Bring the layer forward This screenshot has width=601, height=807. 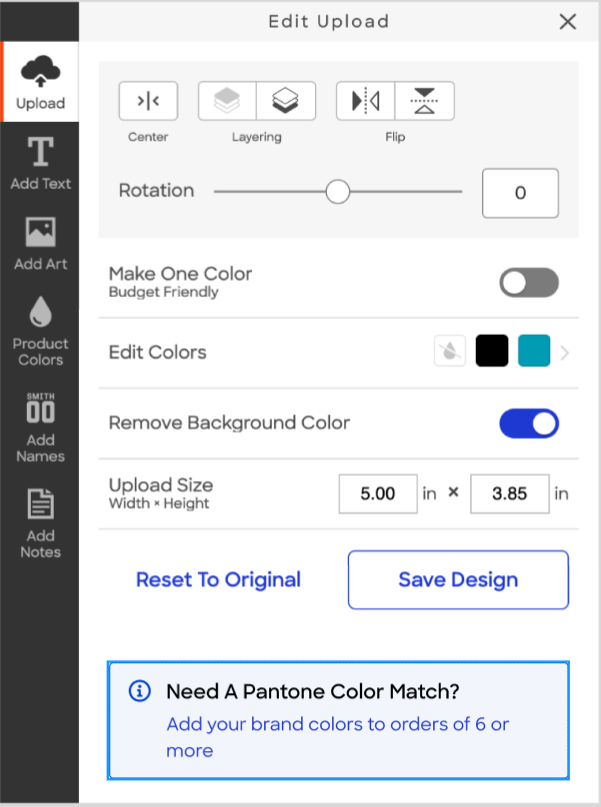pyautogui.click(x=286, y=101)
